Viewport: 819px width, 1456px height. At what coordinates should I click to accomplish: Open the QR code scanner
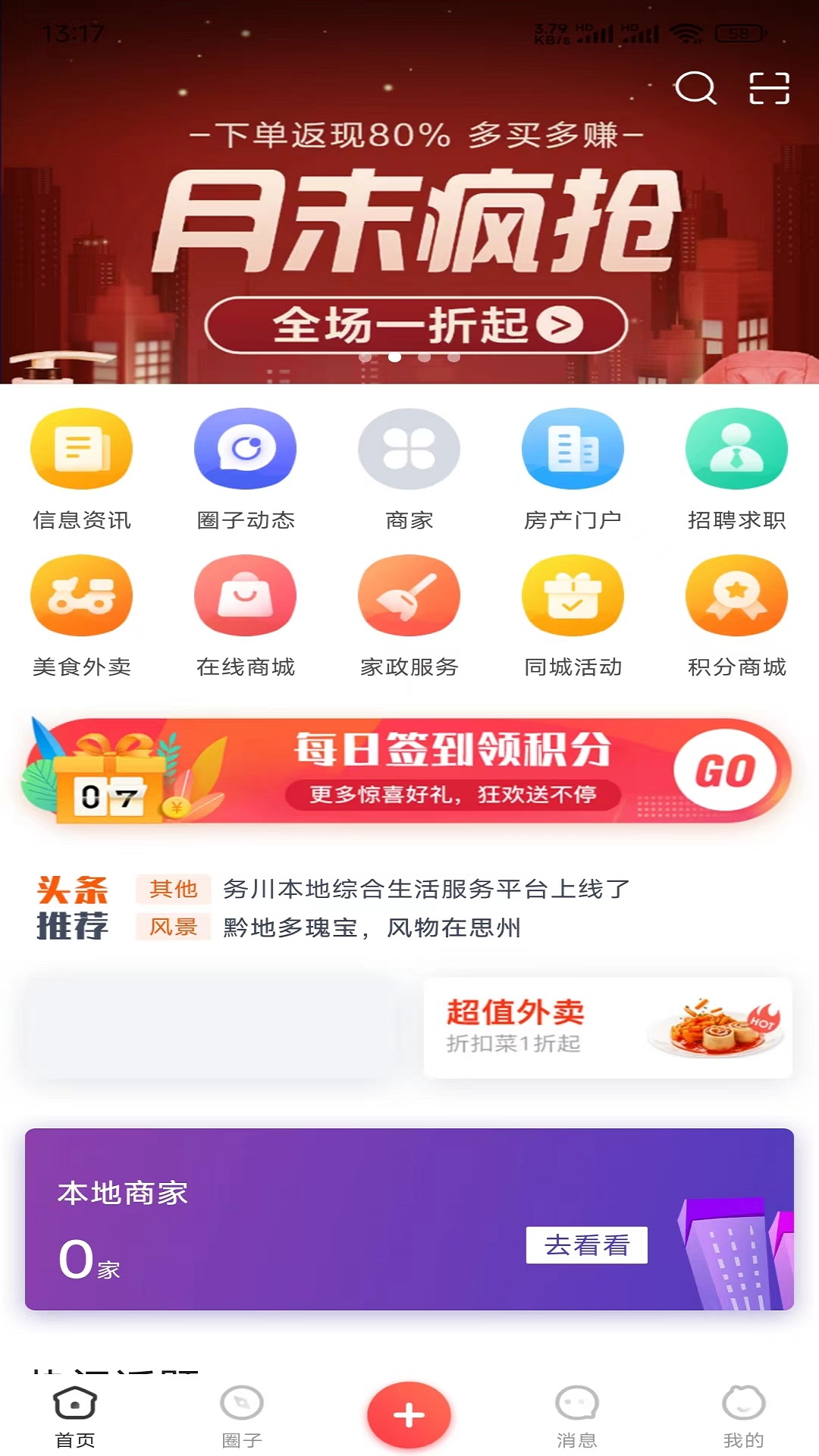tap(769, 88)
